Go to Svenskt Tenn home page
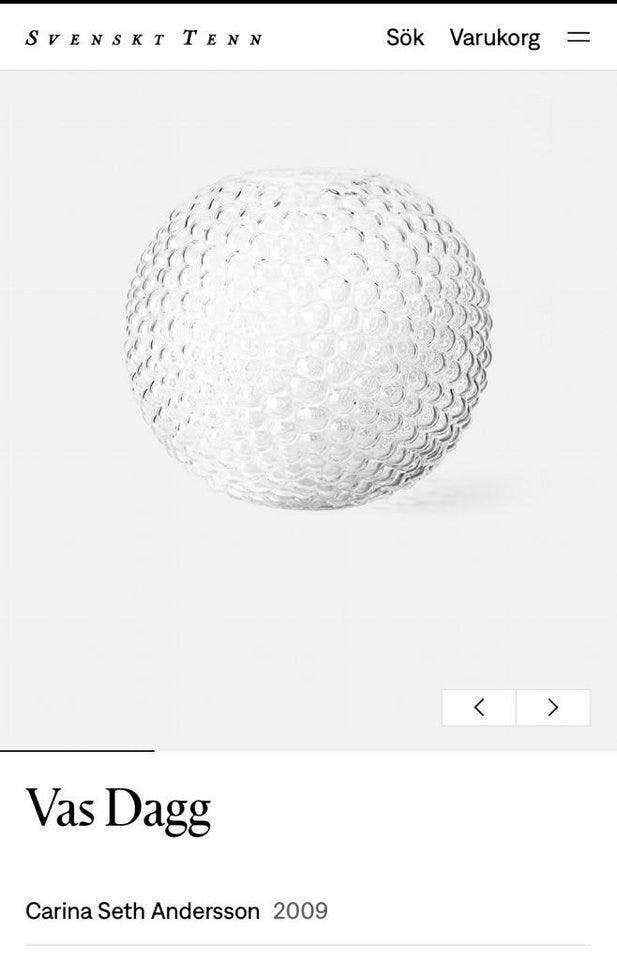Screen dimensions: 617x960 (145, 39)
